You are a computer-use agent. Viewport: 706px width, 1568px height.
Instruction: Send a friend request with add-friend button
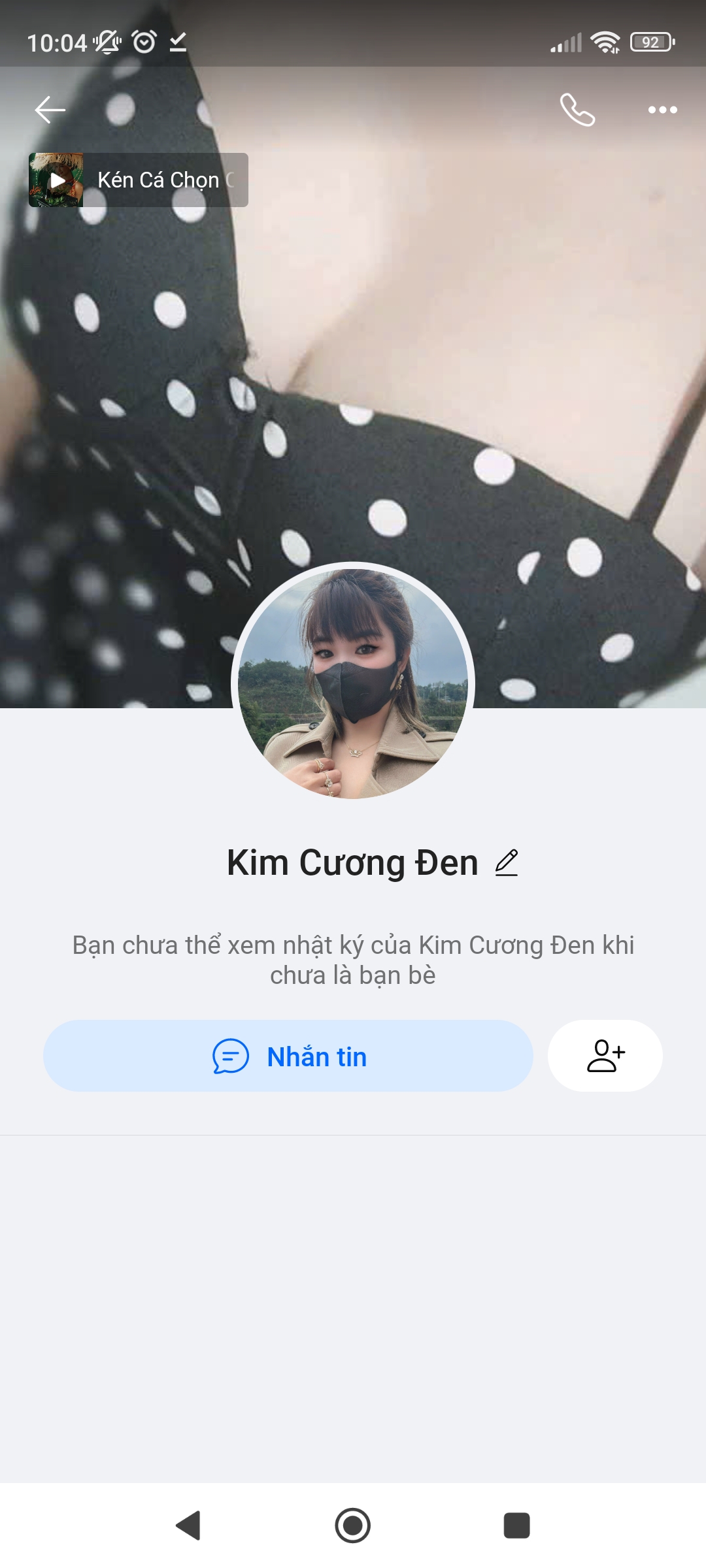(x=605, y=1056)
